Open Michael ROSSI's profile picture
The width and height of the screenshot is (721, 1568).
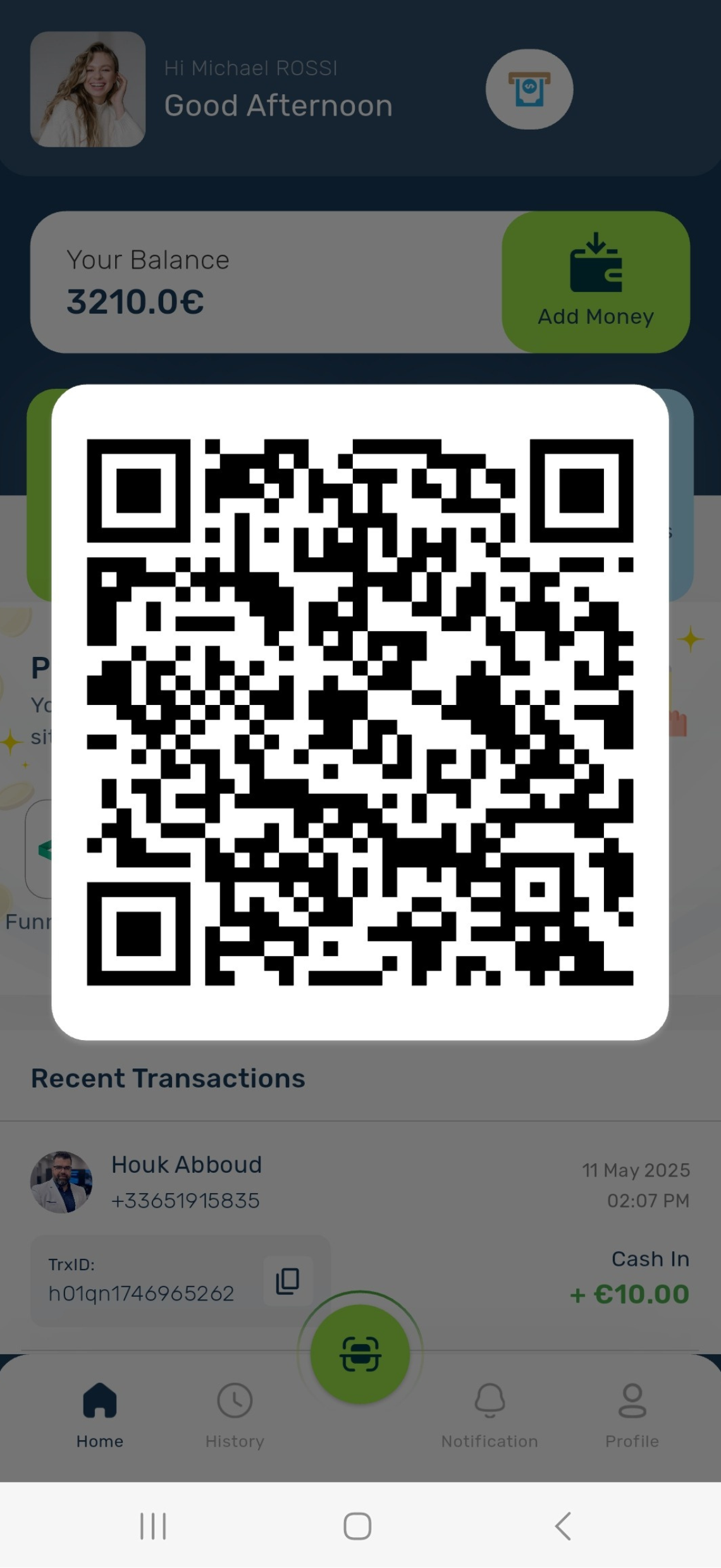pos(88,89)
